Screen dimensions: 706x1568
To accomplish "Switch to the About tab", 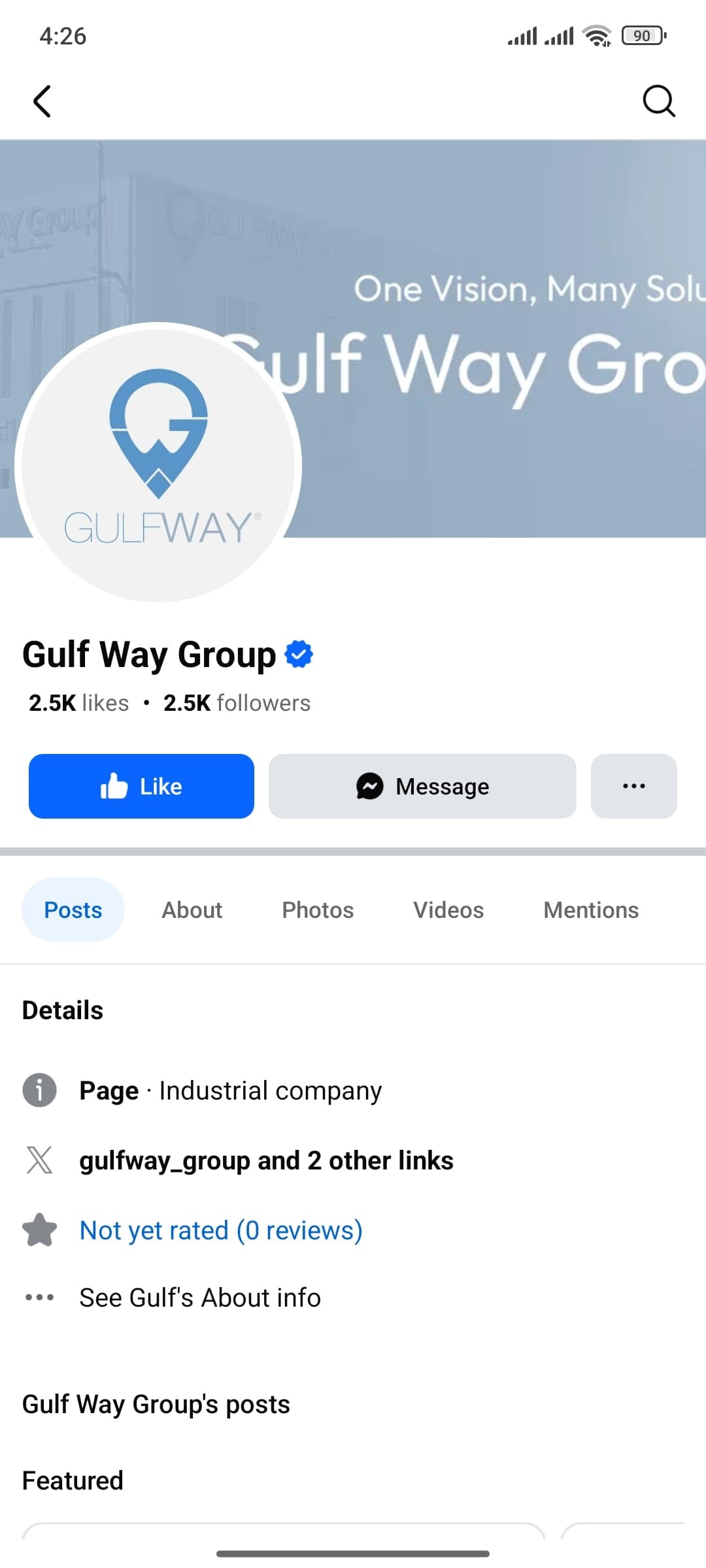I will pyautogui.click(x=192, y=909).
